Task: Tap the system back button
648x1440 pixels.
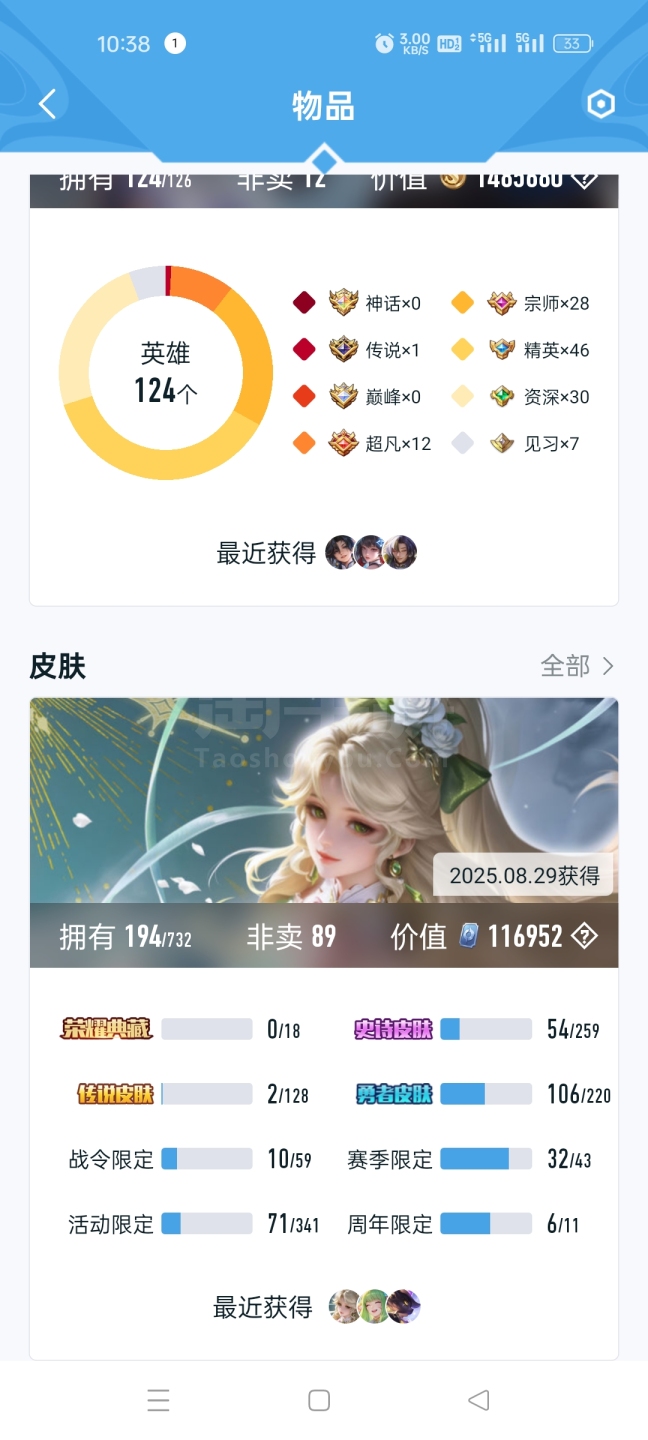Action: pyautogui.click(x=479, y=1400)
